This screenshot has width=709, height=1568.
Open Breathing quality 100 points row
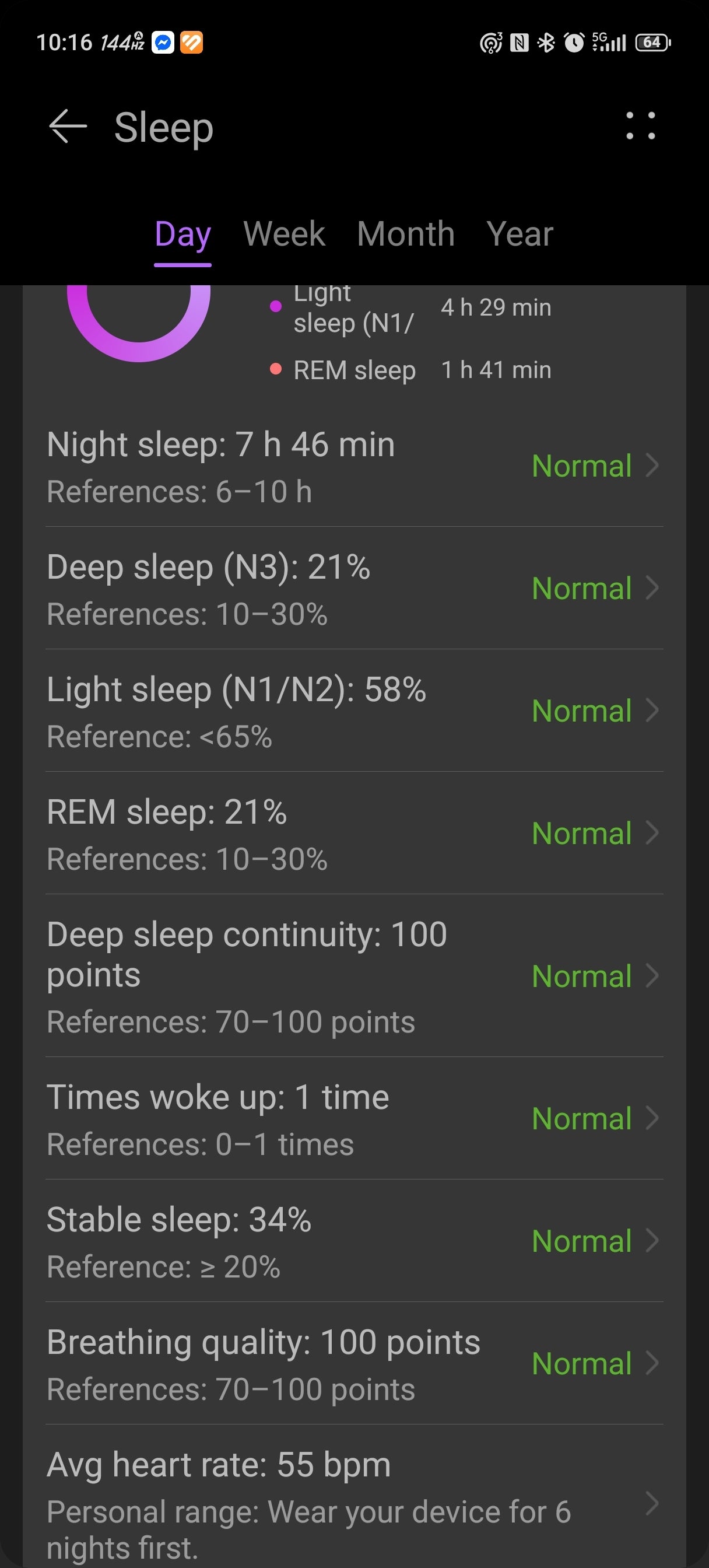tap(354, 1363)
